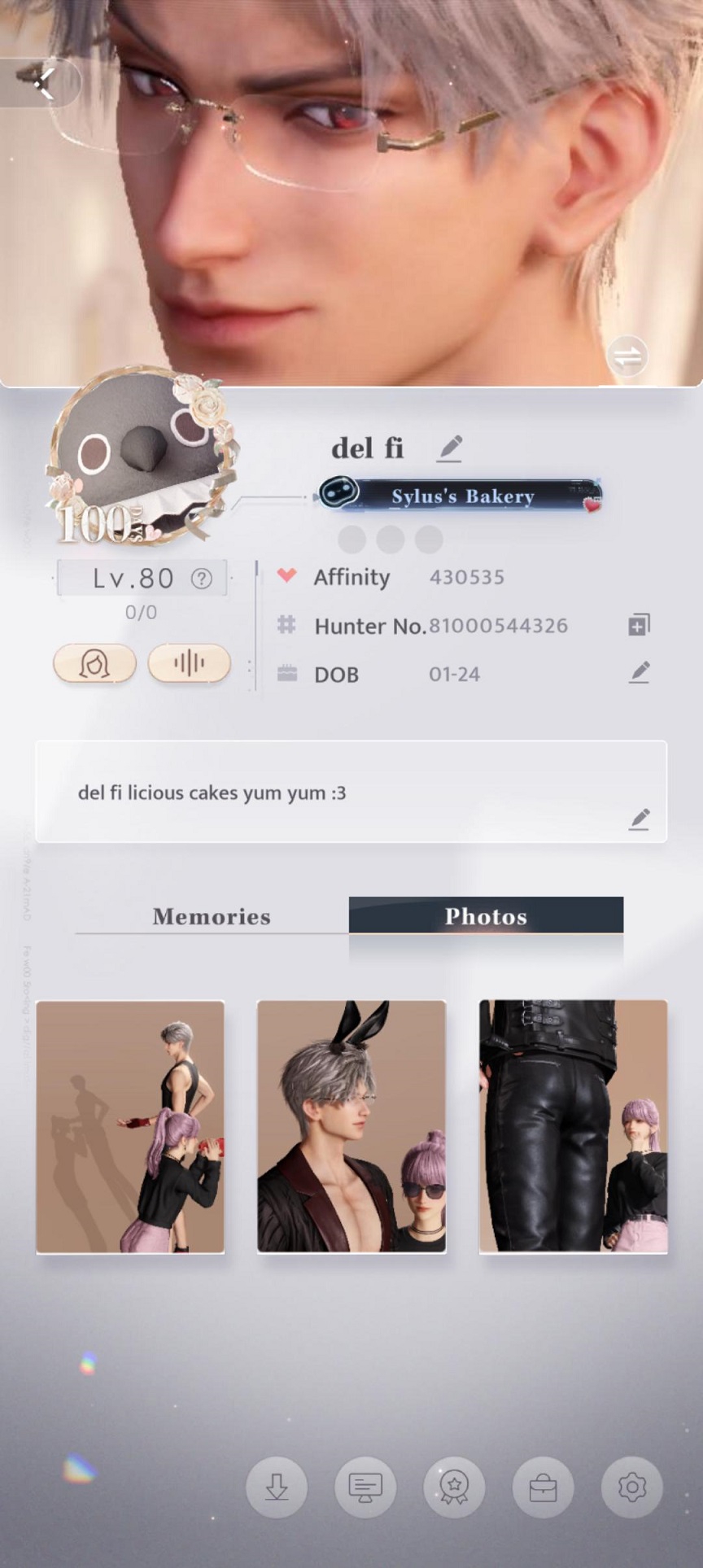Go back using the top-left arrow
The width and height of the screenshot is (703, 1568).
pyautogui.click(x=42, y=82)
